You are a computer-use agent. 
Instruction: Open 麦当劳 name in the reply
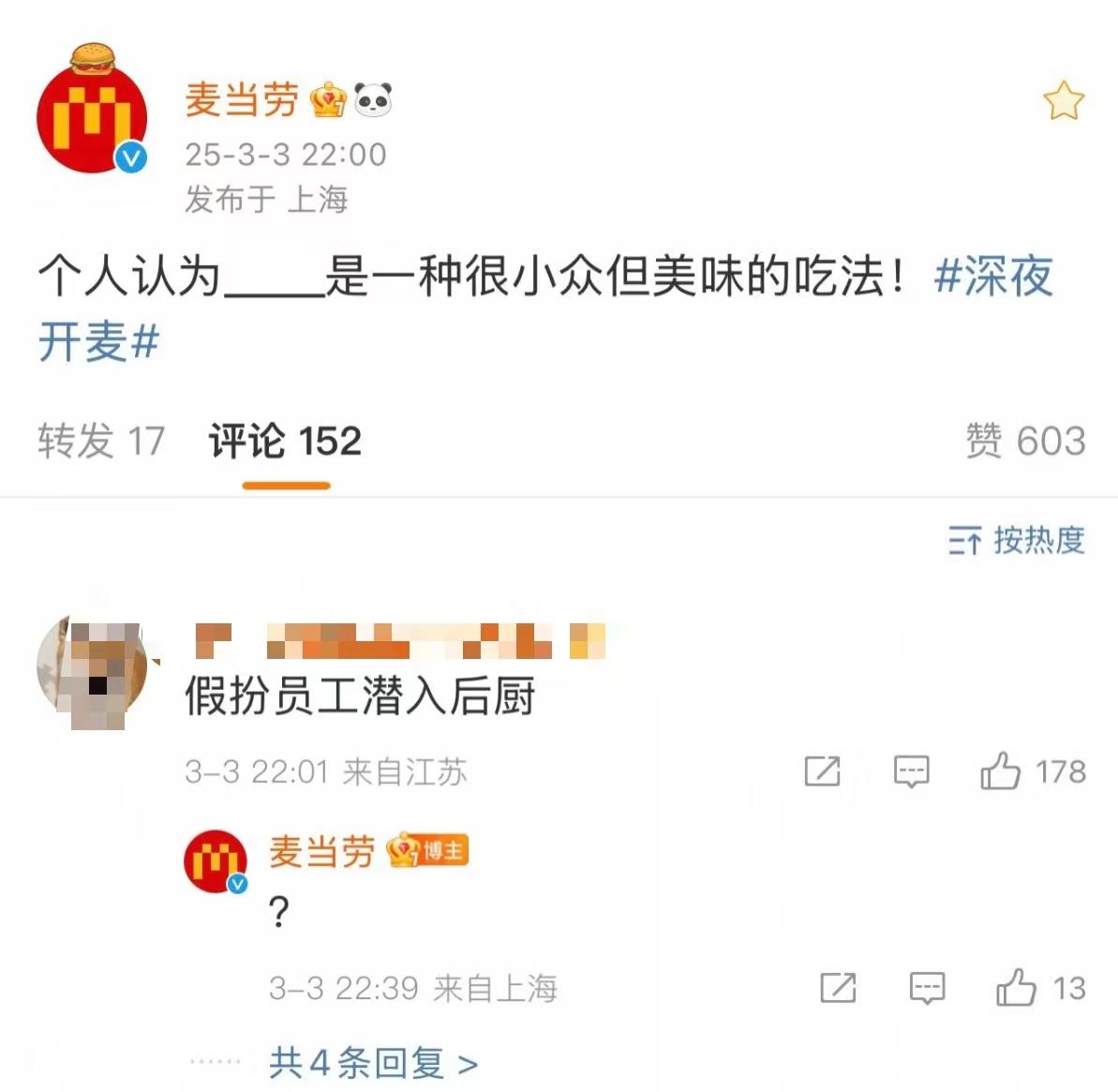click(x=321, y=852)
